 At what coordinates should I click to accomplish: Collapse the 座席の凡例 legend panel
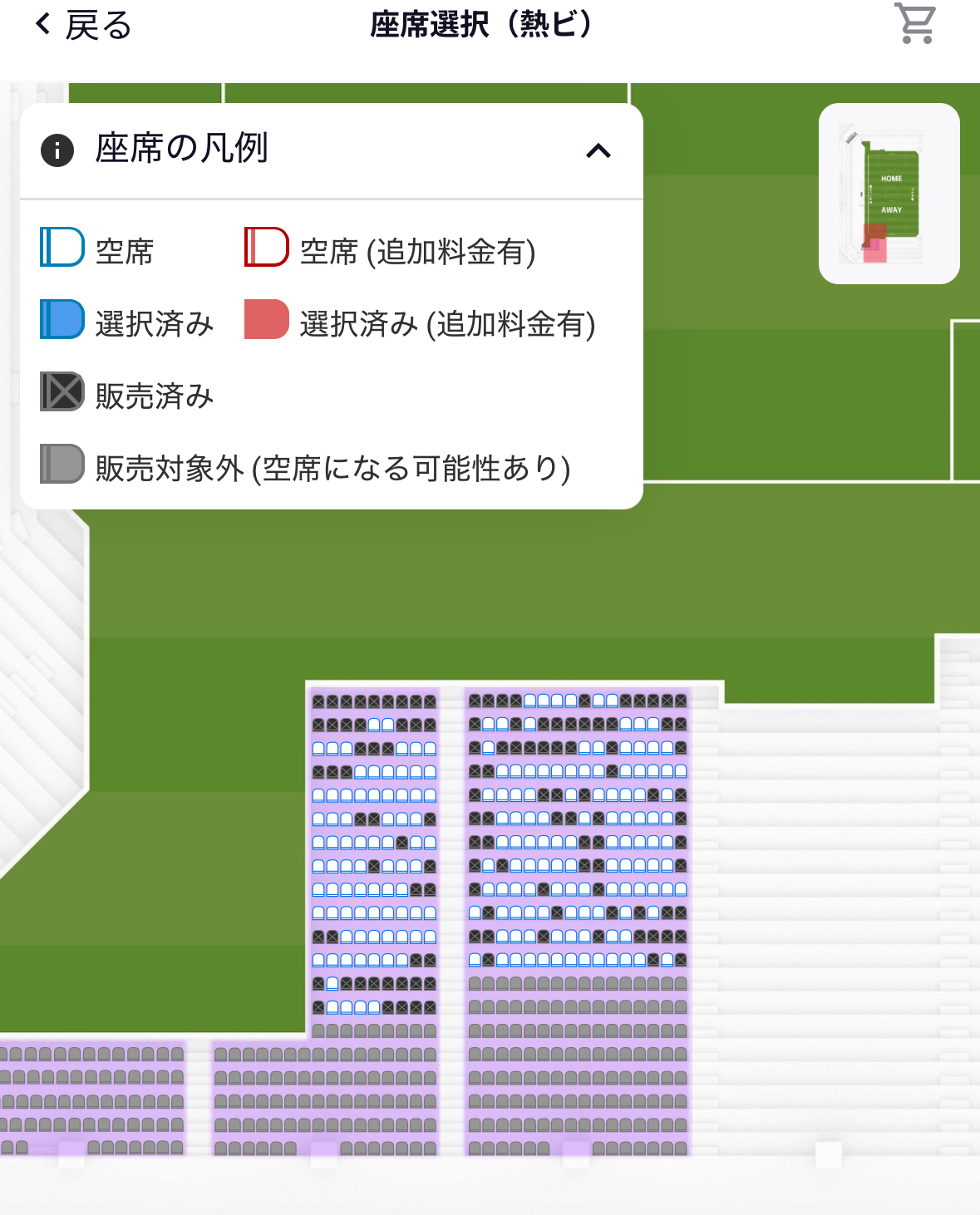point(598,150)
